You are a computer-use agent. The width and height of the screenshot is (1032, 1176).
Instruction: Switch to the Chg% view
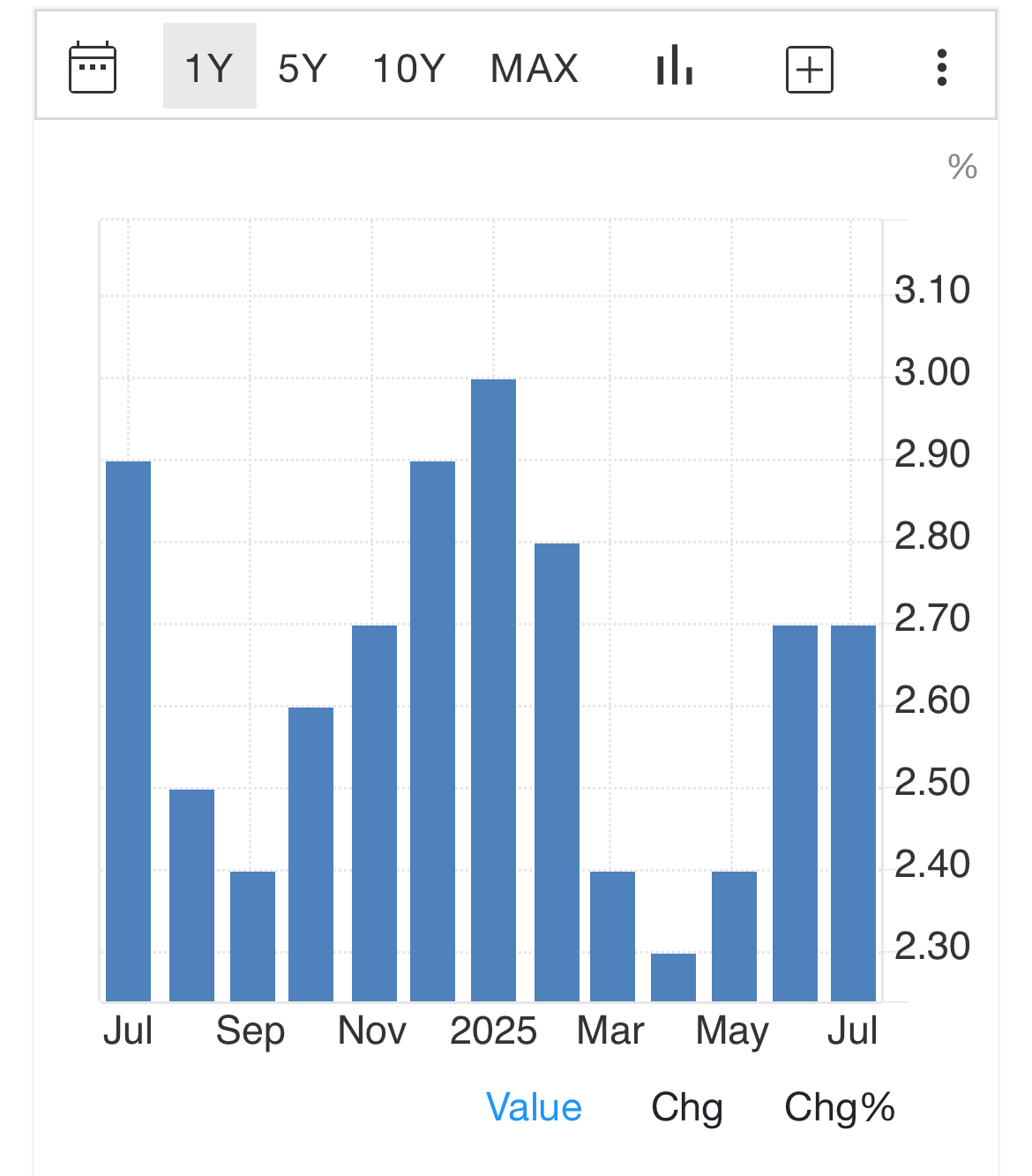click(839, 1107)
